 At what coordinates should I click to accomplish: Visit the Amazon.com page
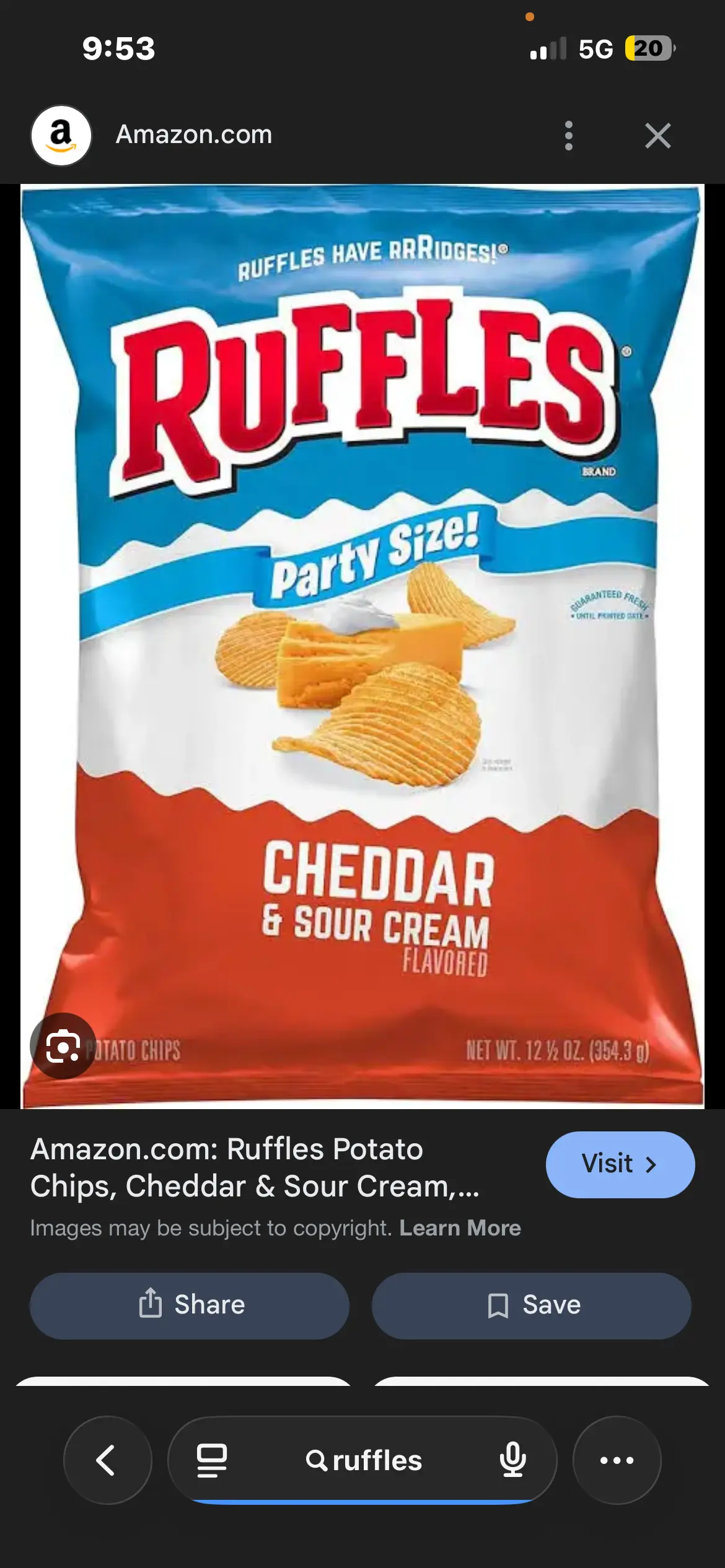[x=620, y=1164]
